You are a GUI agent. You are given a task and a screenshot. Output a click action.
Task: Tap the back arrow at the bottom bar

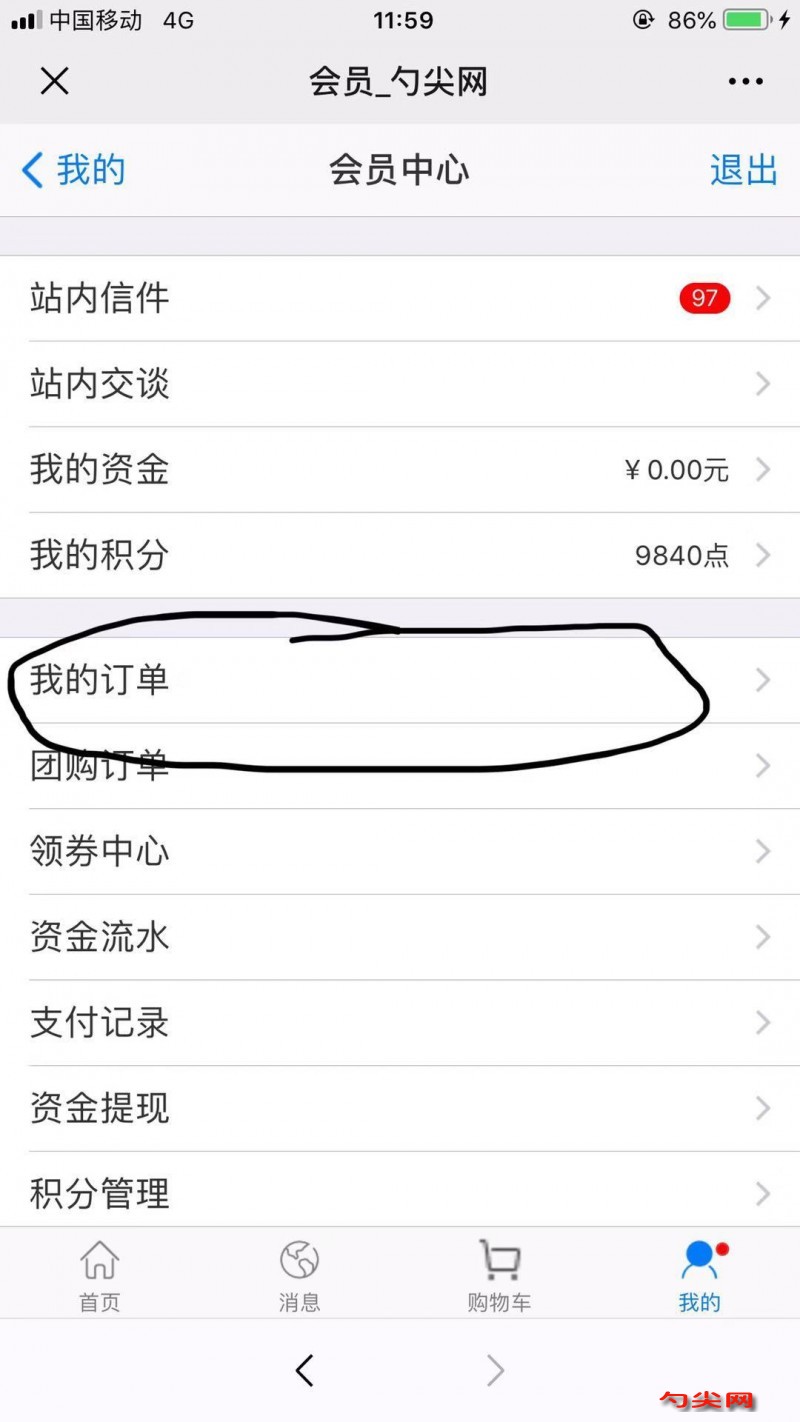(x=305, y=1370)
